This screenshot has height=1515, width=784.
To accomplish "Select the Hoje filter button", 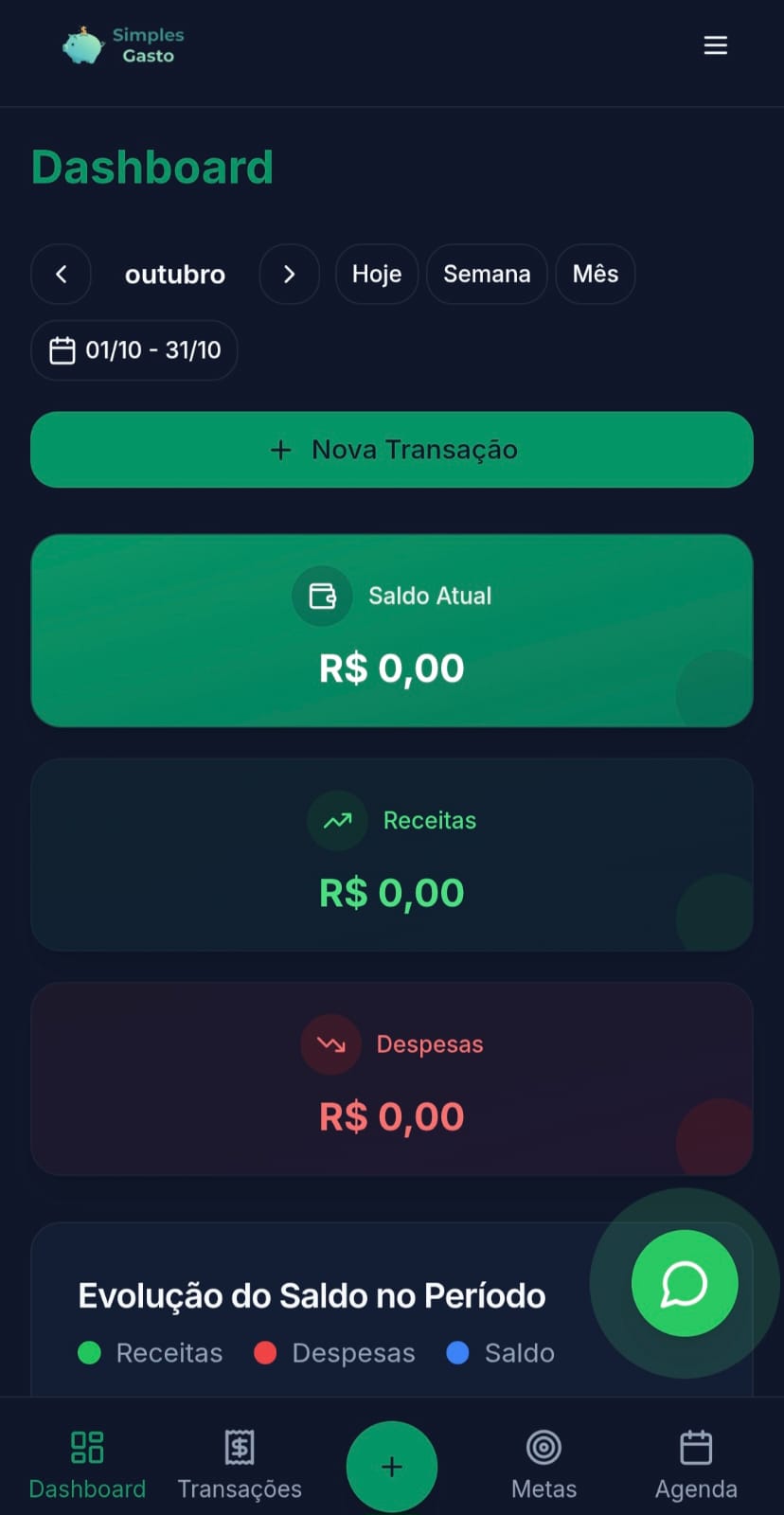I will [x=376, y=274].
